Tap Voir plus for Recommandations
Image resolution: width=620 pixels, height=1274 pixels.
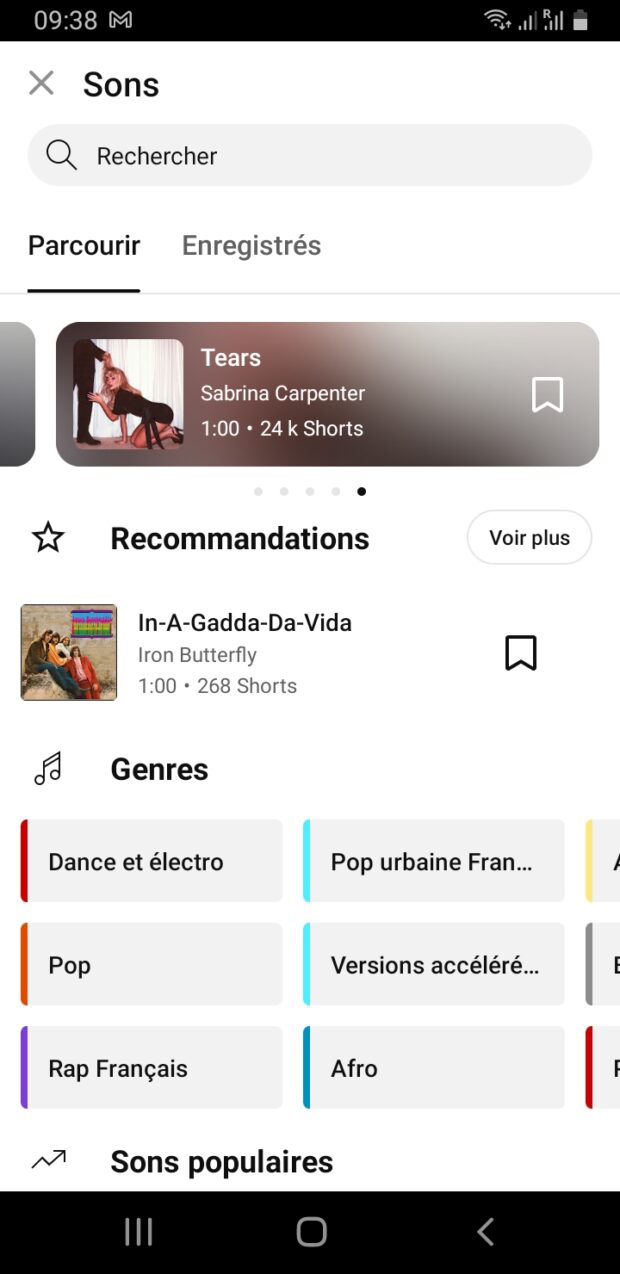529,538
